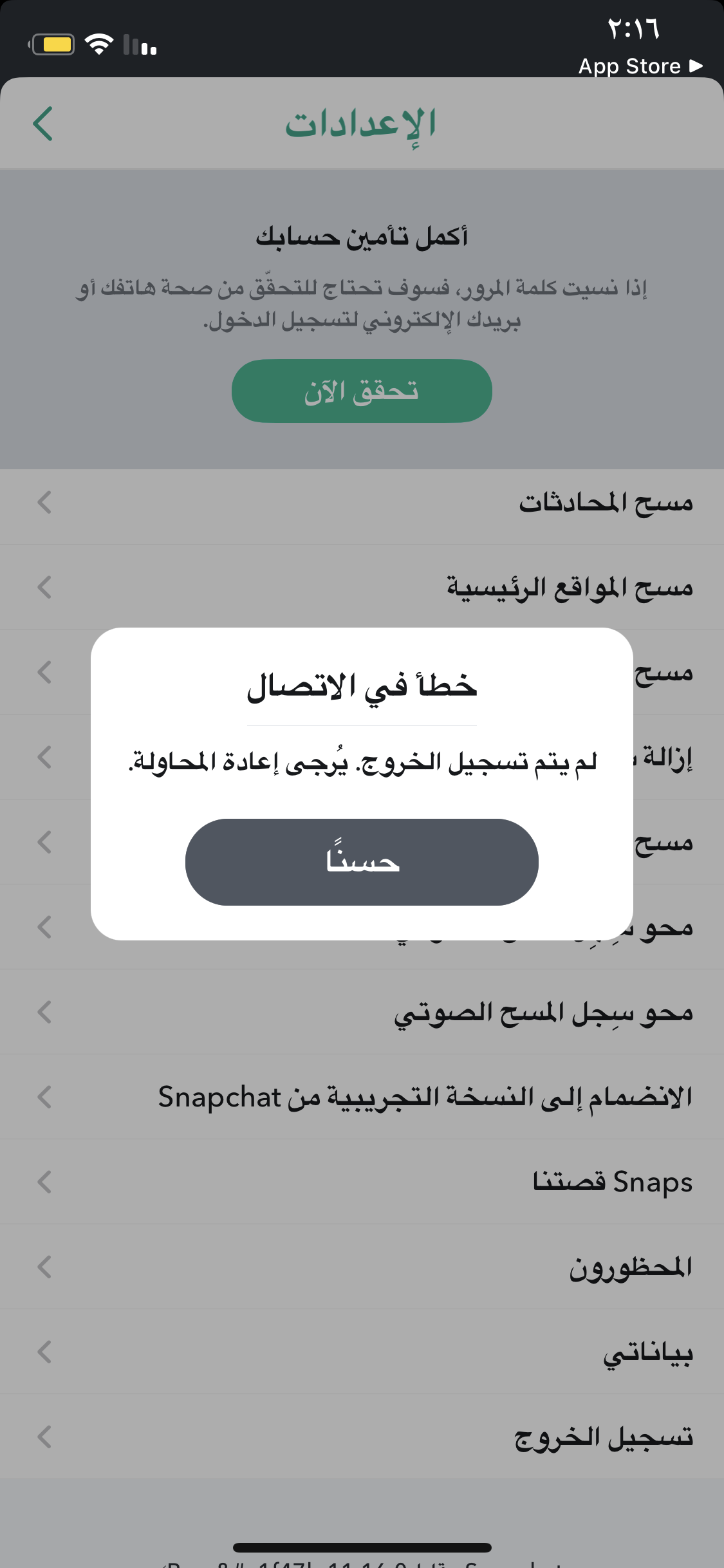
Task: Open مسح المحادثات row
Action: 362,503
